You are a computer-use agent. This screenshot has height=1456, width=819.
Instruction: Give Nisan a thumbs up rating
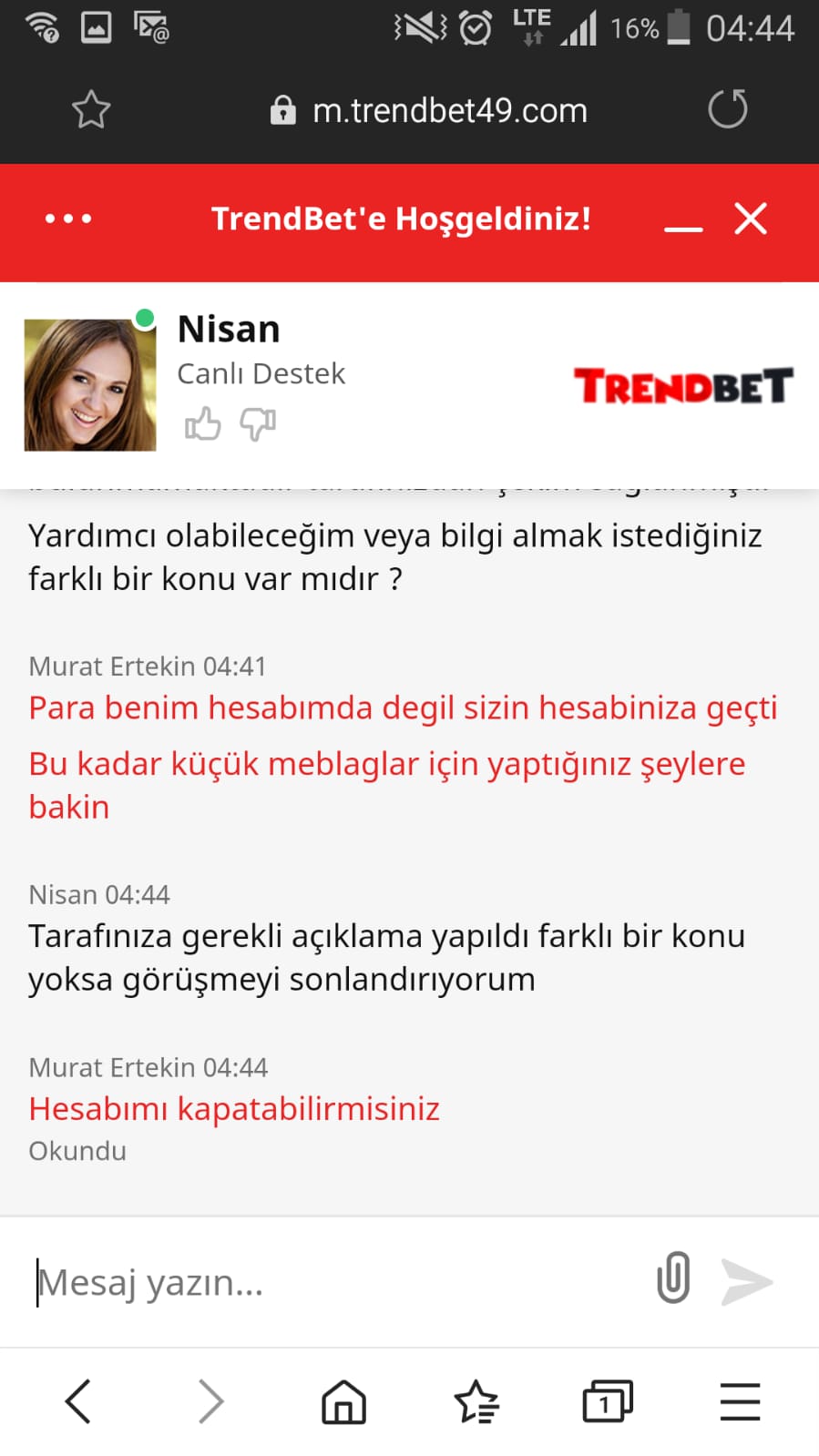coord(202,423)
